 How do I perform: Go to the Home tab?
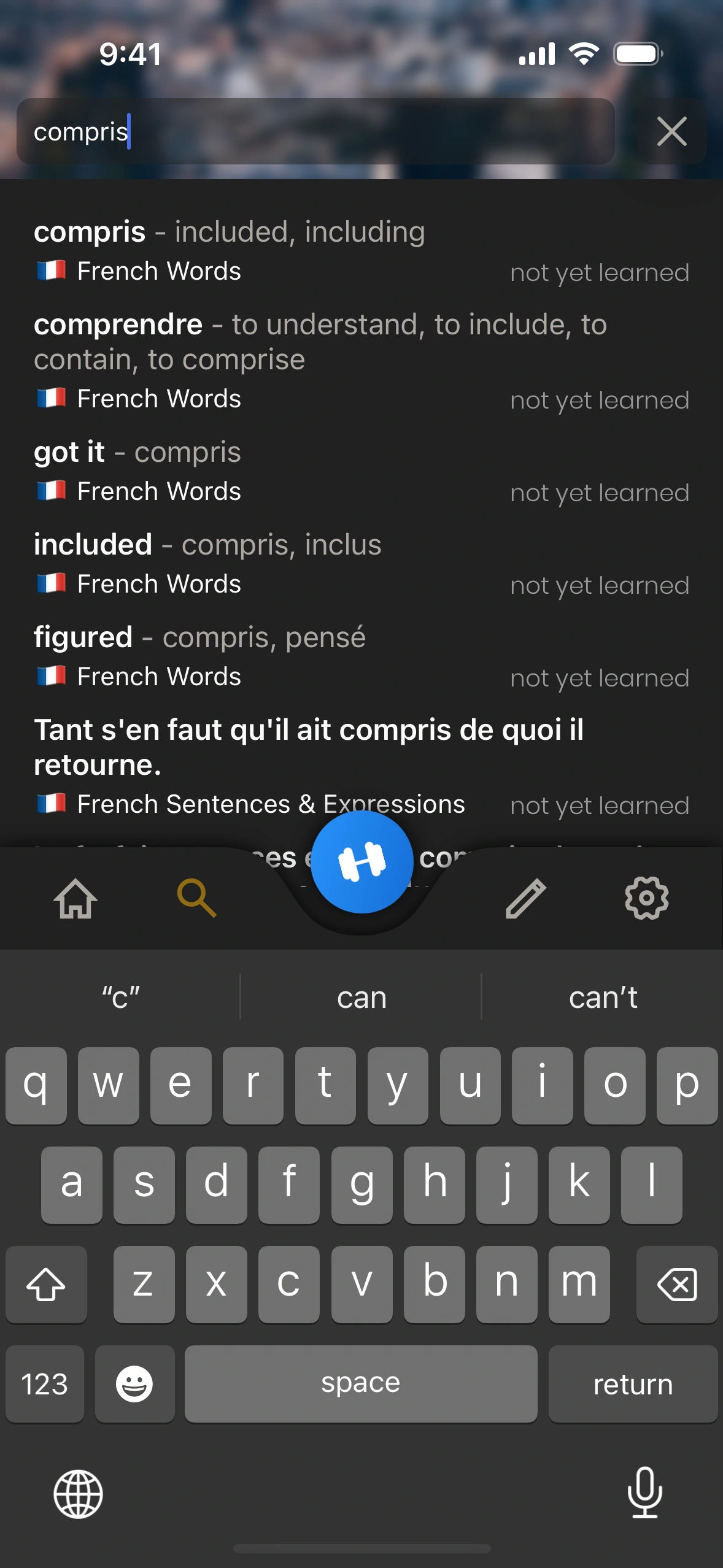tap(75, 899)
